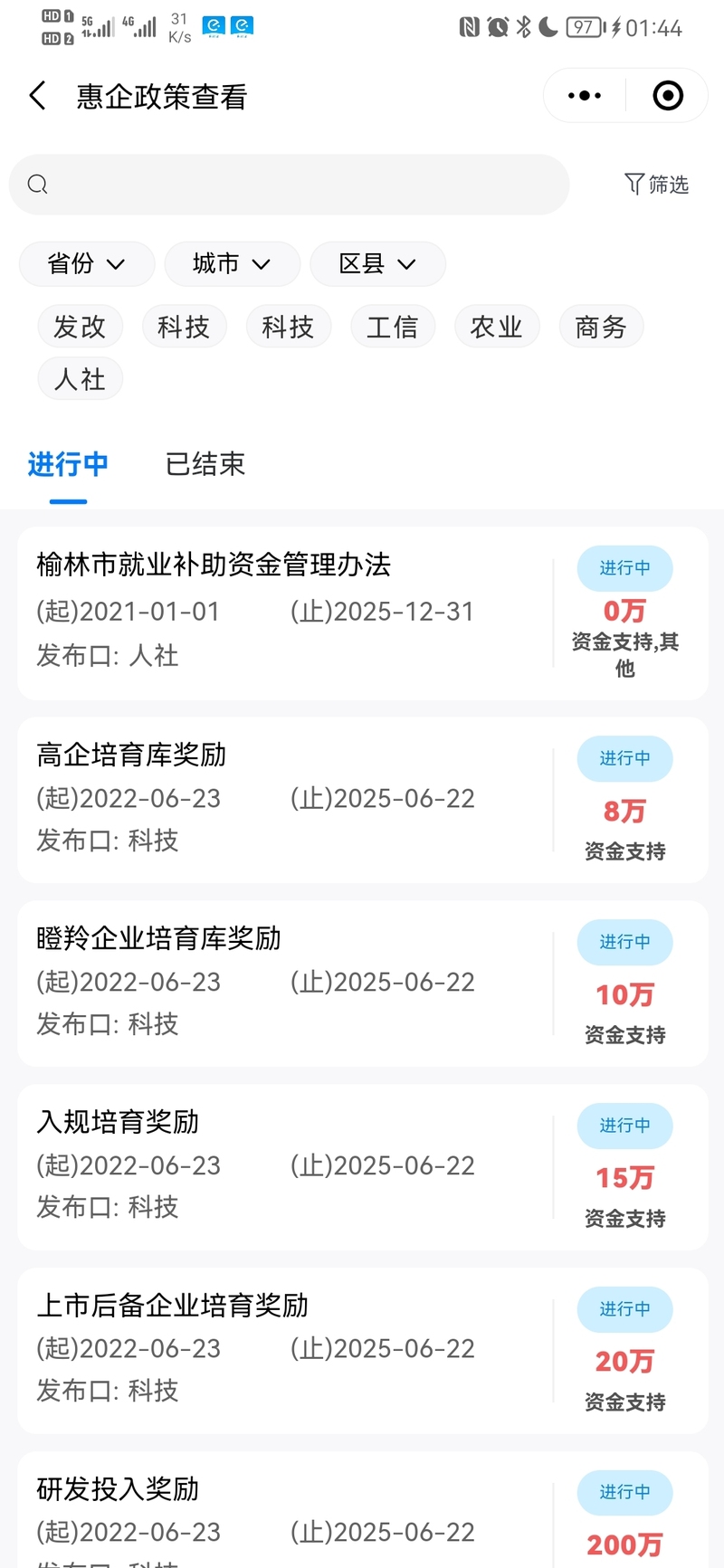The width and height of the screenshot is (724, 1568).
Task: Open the 筛选 filter panel
Action: [x=657, y=185]
